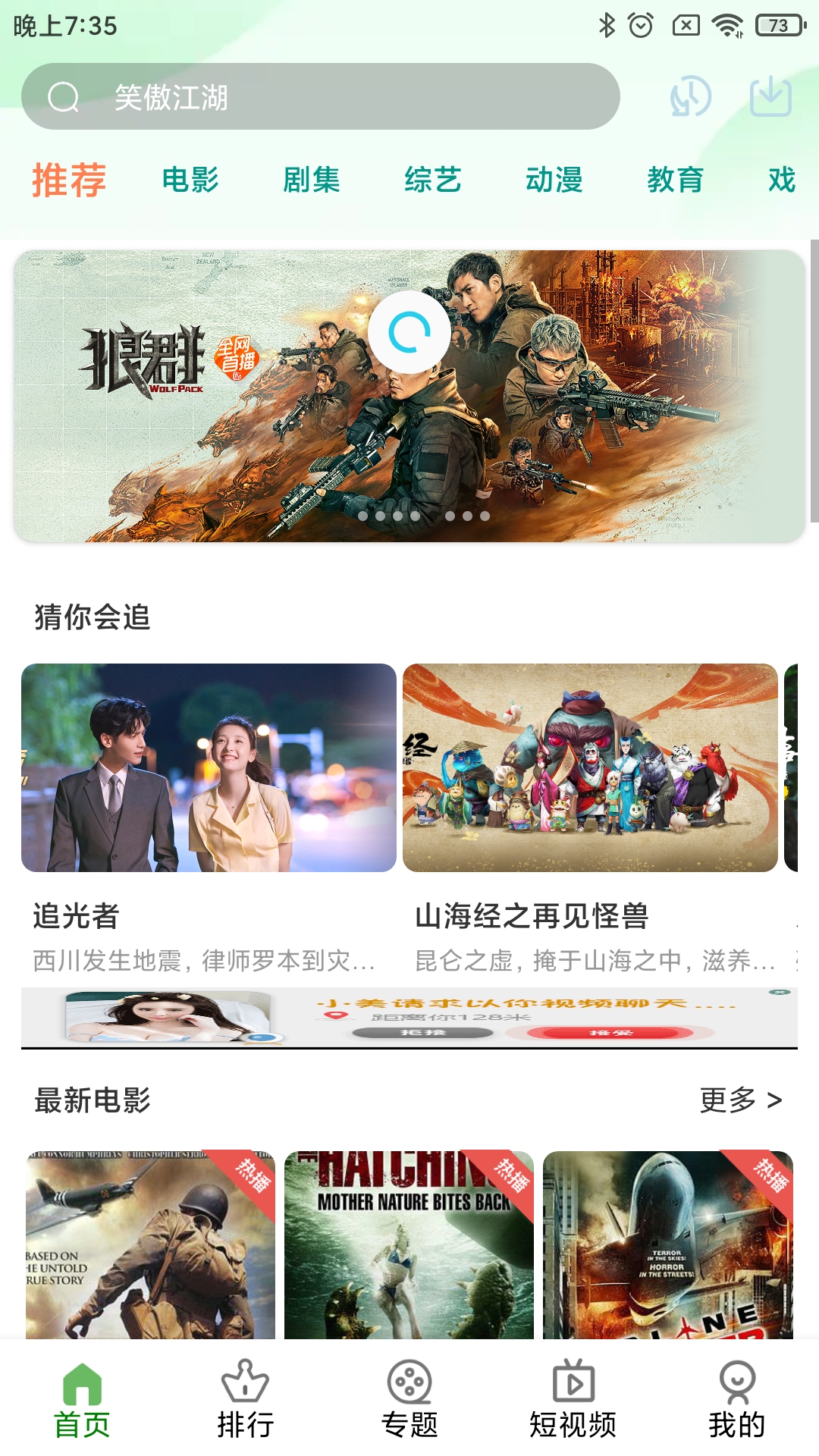Viewport: 819px width, 1456px height.
Task: Open the 短视频 bottom tab
Action: pyautogui.click(x=573, y=1398)
